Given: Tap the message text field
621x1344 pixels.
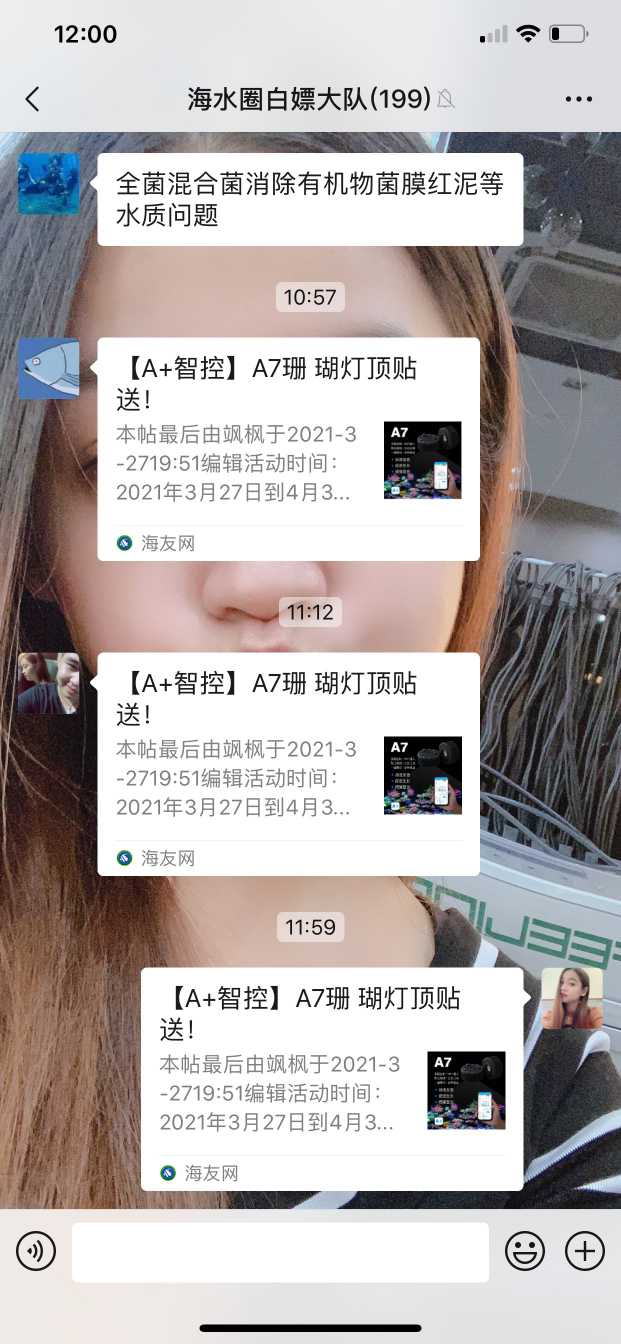Looking at the screenshot, I should (x=280, y=1251).
